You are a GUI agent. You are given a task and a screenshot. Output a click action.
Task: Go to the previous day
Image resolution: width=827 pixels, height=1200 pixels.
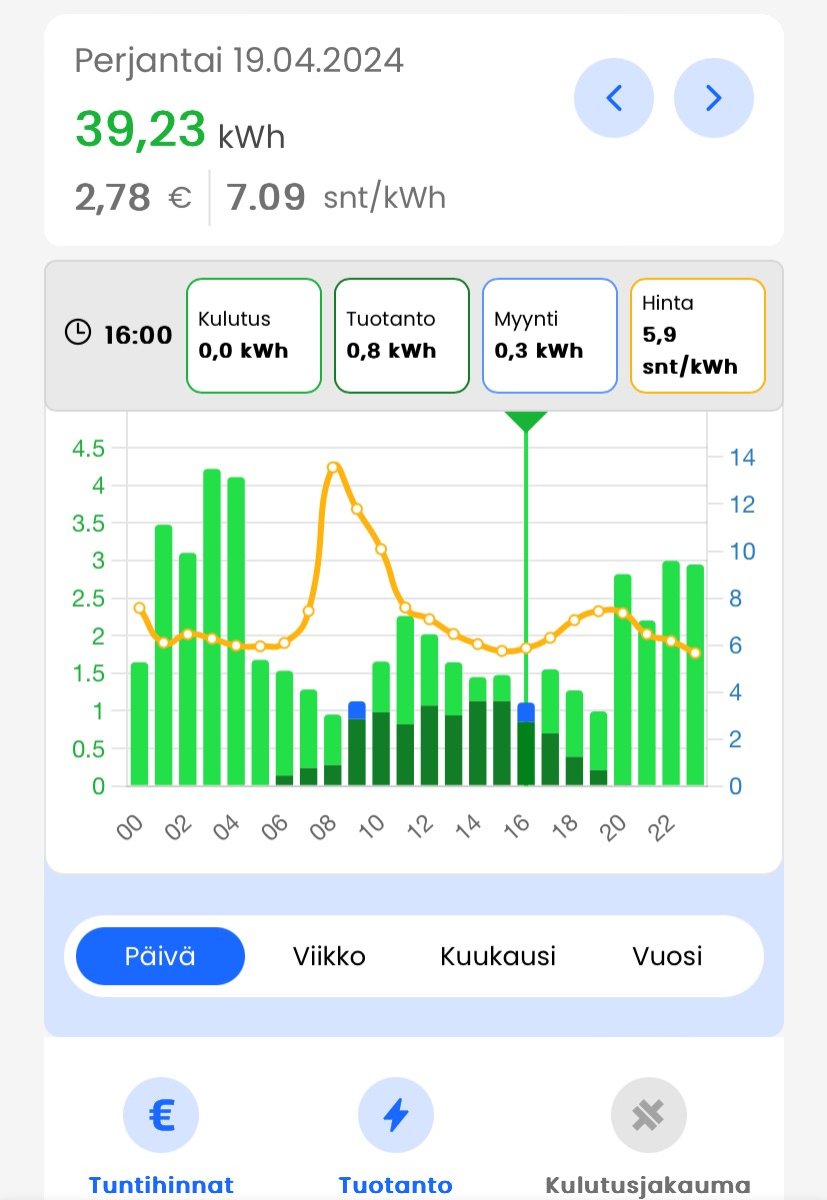[x=613, y=98]
